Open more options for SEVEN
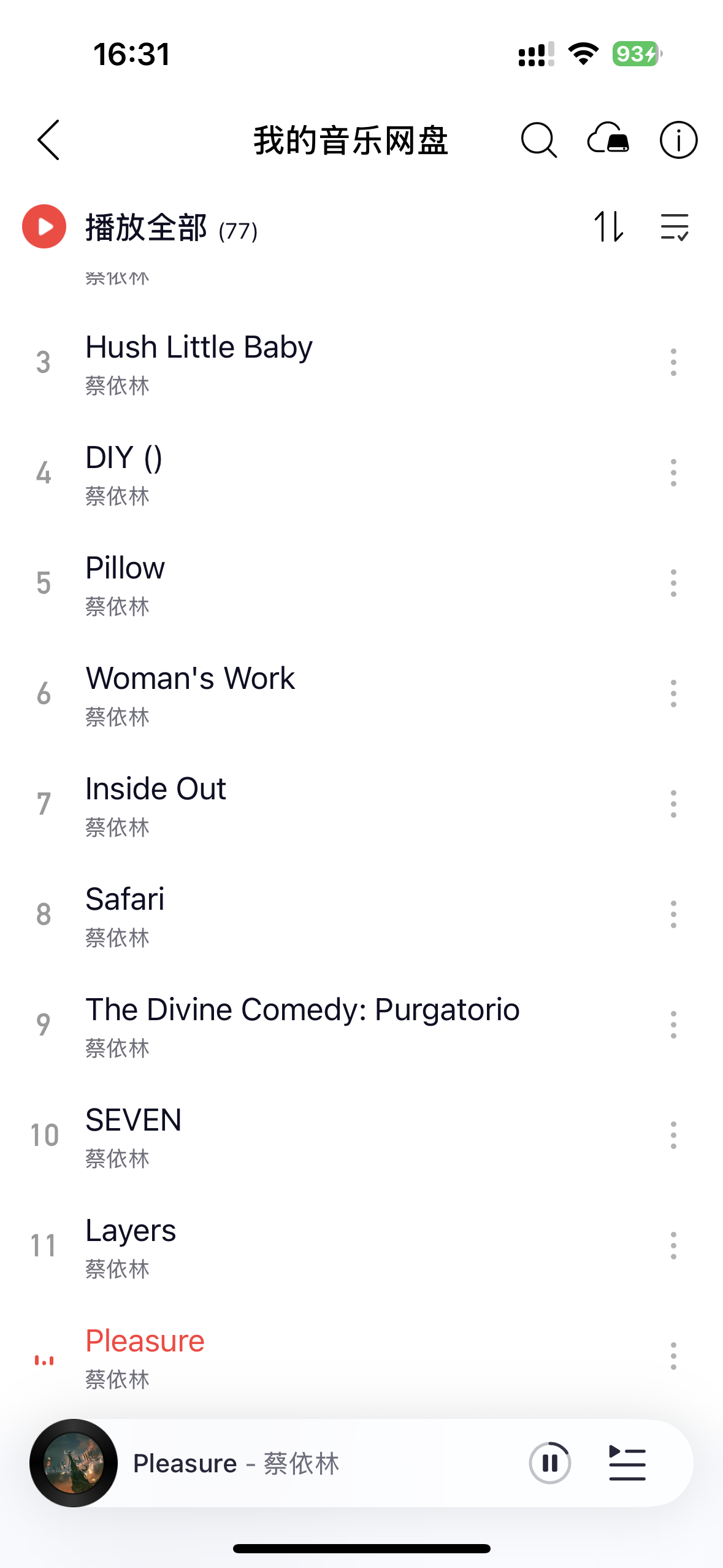The height and width of the screenshot is (1568, 723). (673, 1136)
